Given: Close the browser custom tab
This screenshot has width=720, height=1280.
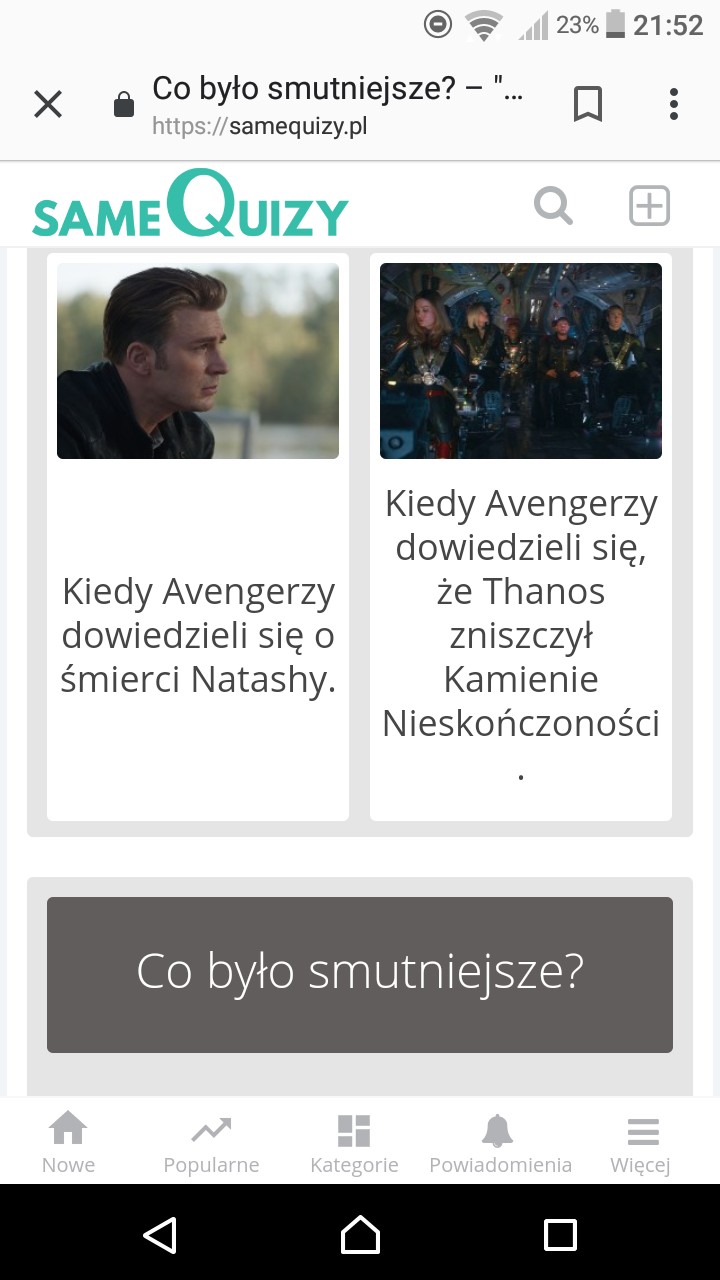Looking at the screenshot, I should pyautogui.click(x=48, y=104).
